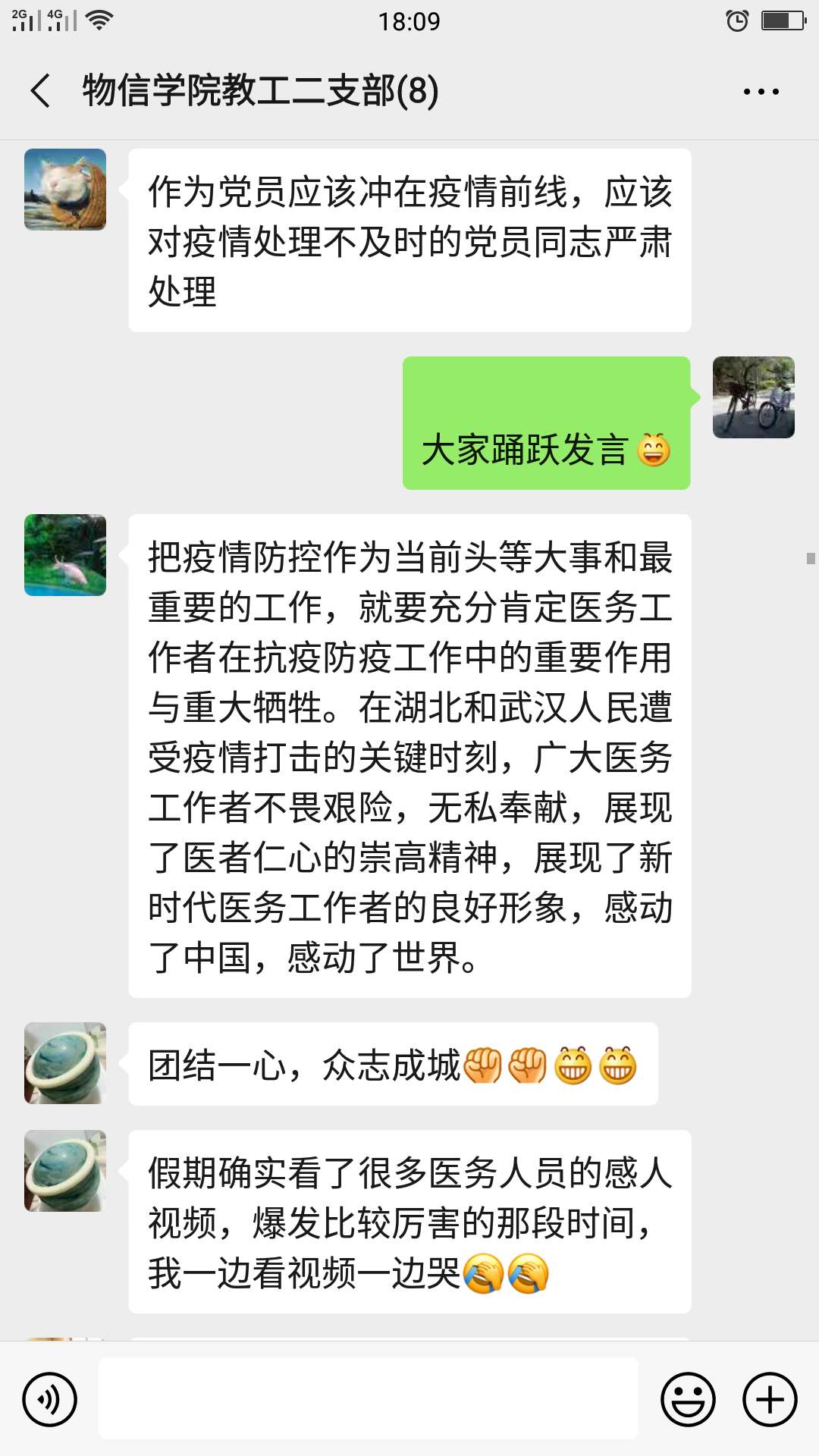Open the cat avatar sender's profile

[x=65, y=190]
